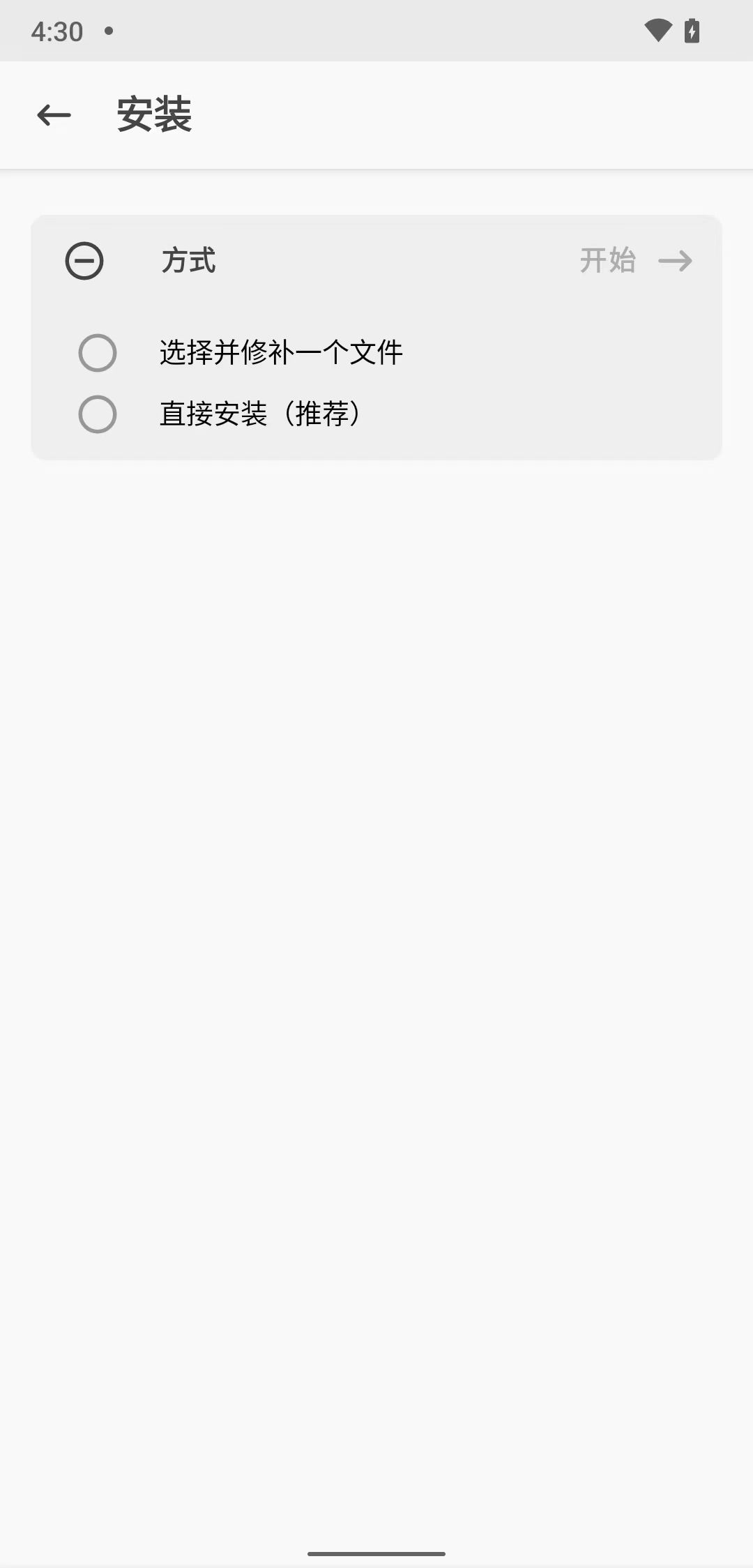Select the 直接安装（推荐）option

(x=98, y=413)
